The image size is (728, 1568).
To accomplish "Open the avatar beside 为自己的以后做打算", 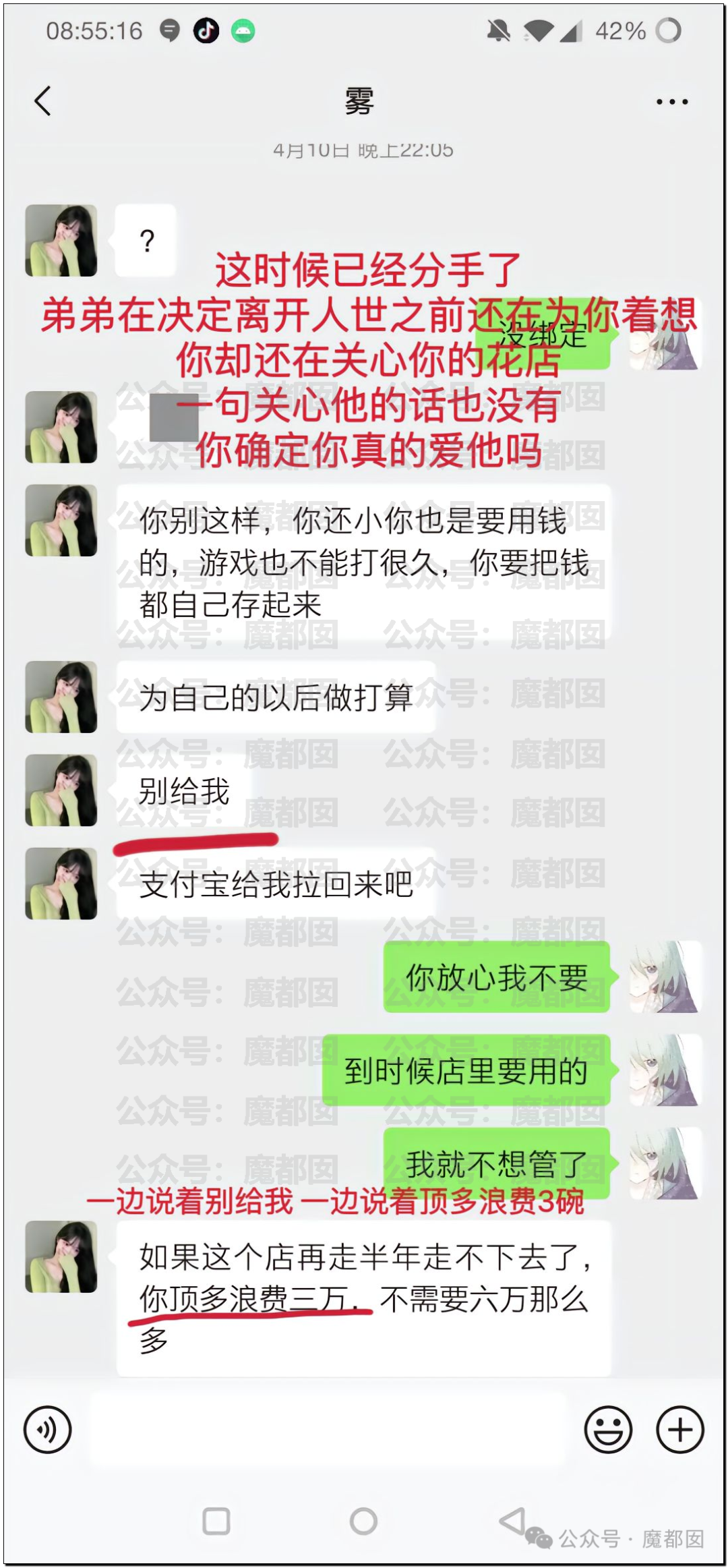I will [x=61, y=697].
